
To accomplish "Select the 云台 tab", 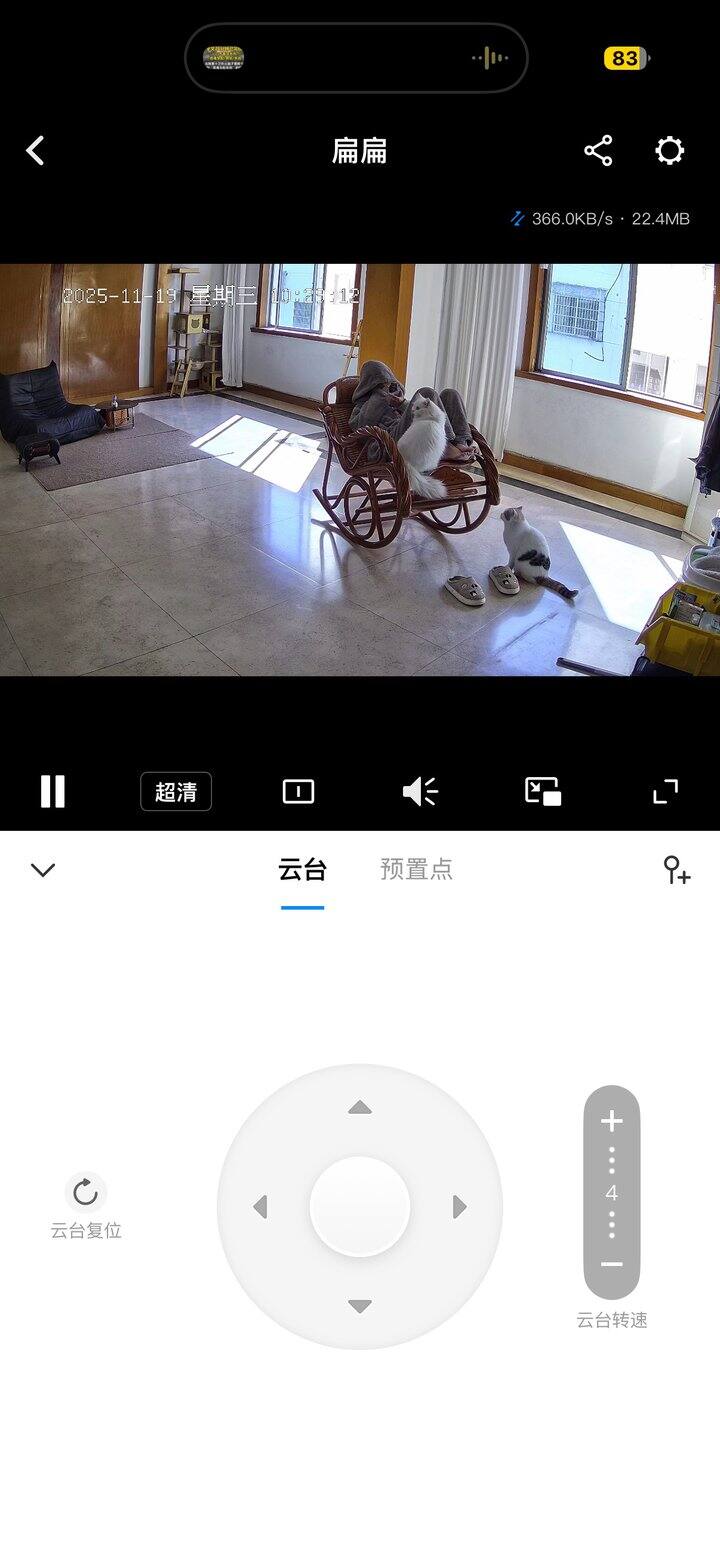I will [x=302, y=870].
